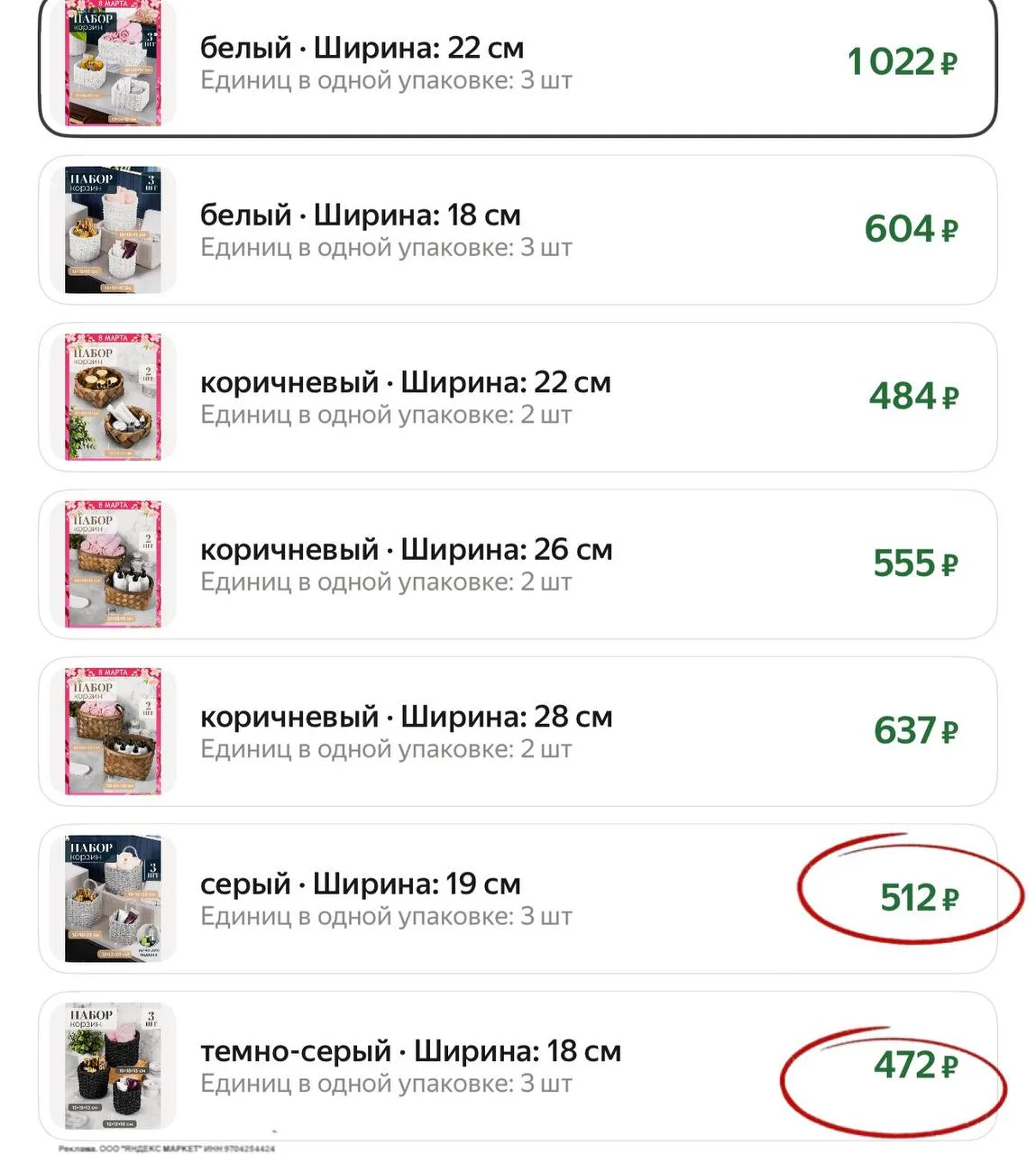The height and width of the screenshot is (1154, 1036).
Task: Select the белый Ширина: 22 см variant
Action: [x=518, y=65]
